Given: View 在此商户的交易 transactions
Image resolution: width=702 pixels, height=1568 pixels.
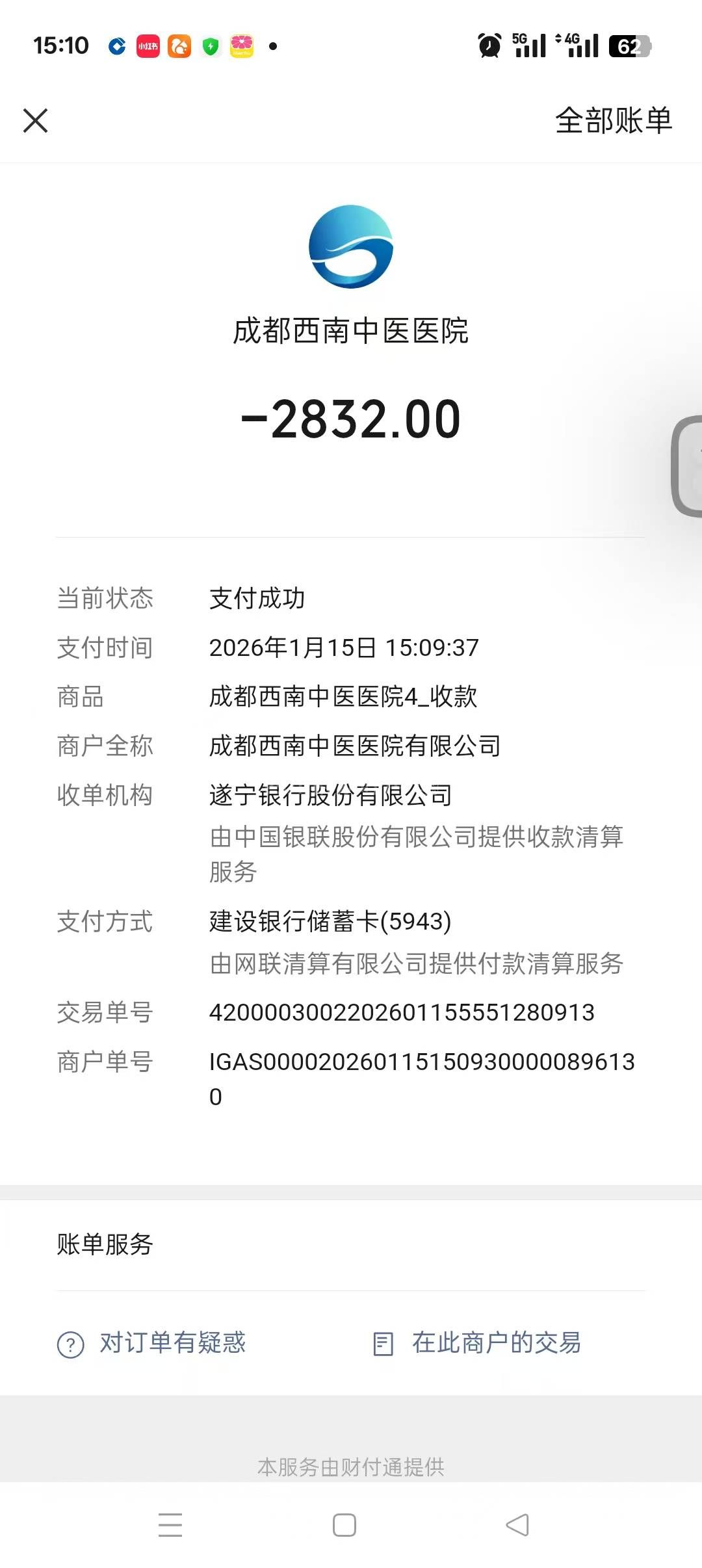Looking at the screenshot, I should 477,1343.
